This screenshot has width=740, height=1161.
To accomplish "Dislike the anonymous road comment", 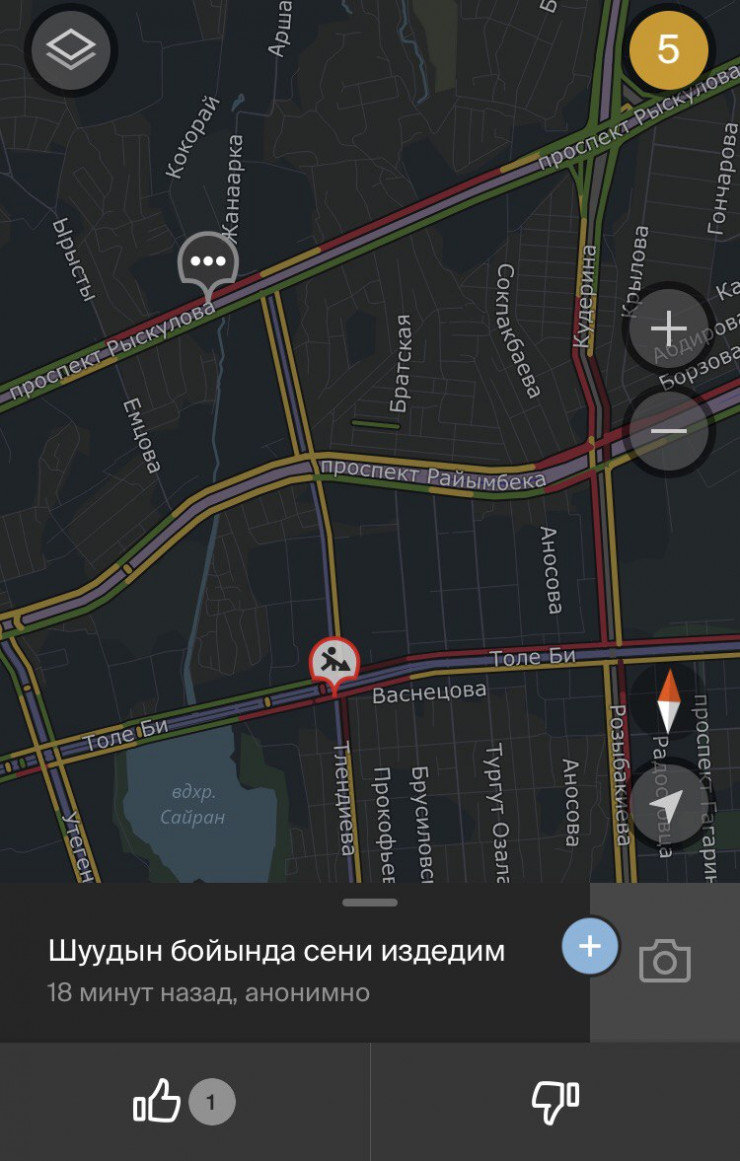I will pyautogui.click(x=555, y=1102).
